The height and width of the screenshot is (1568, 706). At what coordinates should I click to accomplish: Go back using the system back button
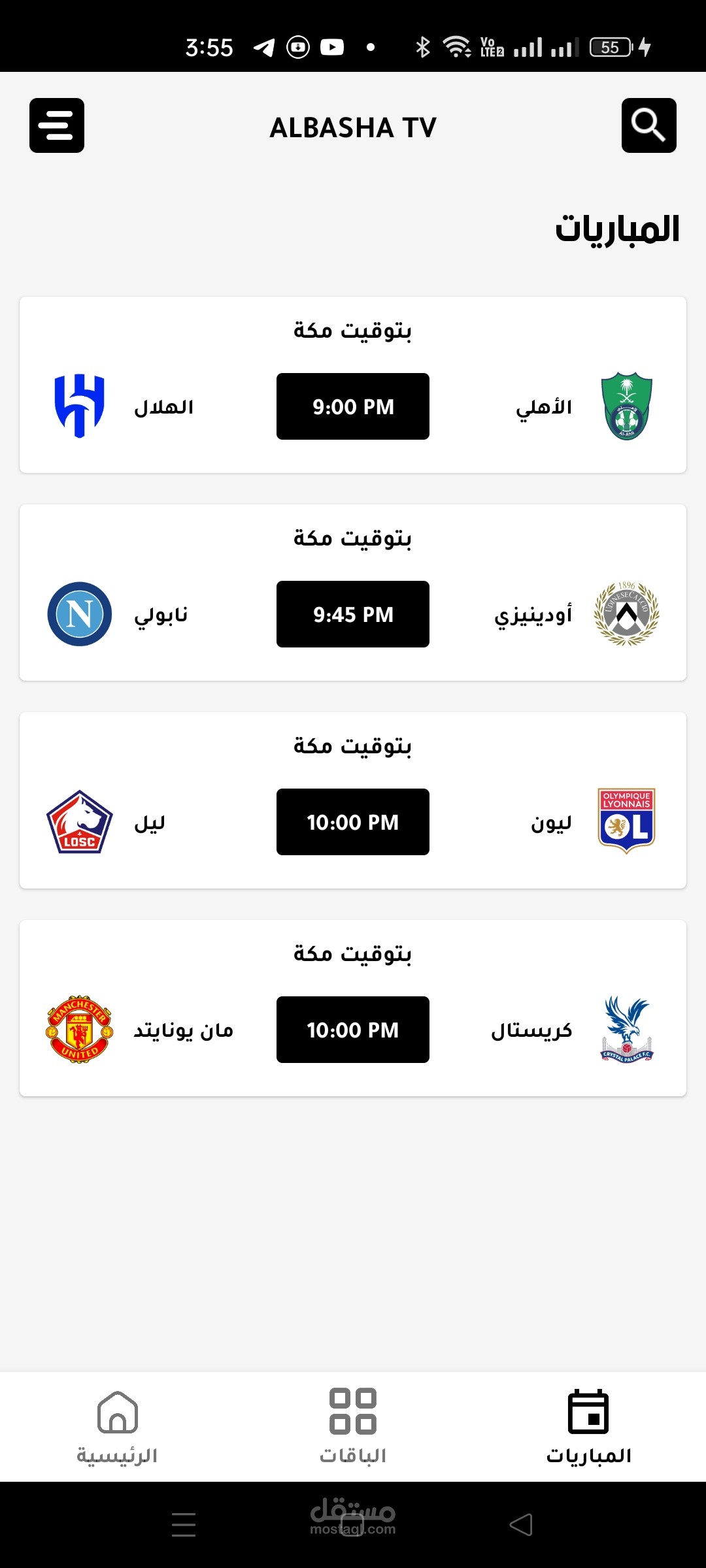521,1525
